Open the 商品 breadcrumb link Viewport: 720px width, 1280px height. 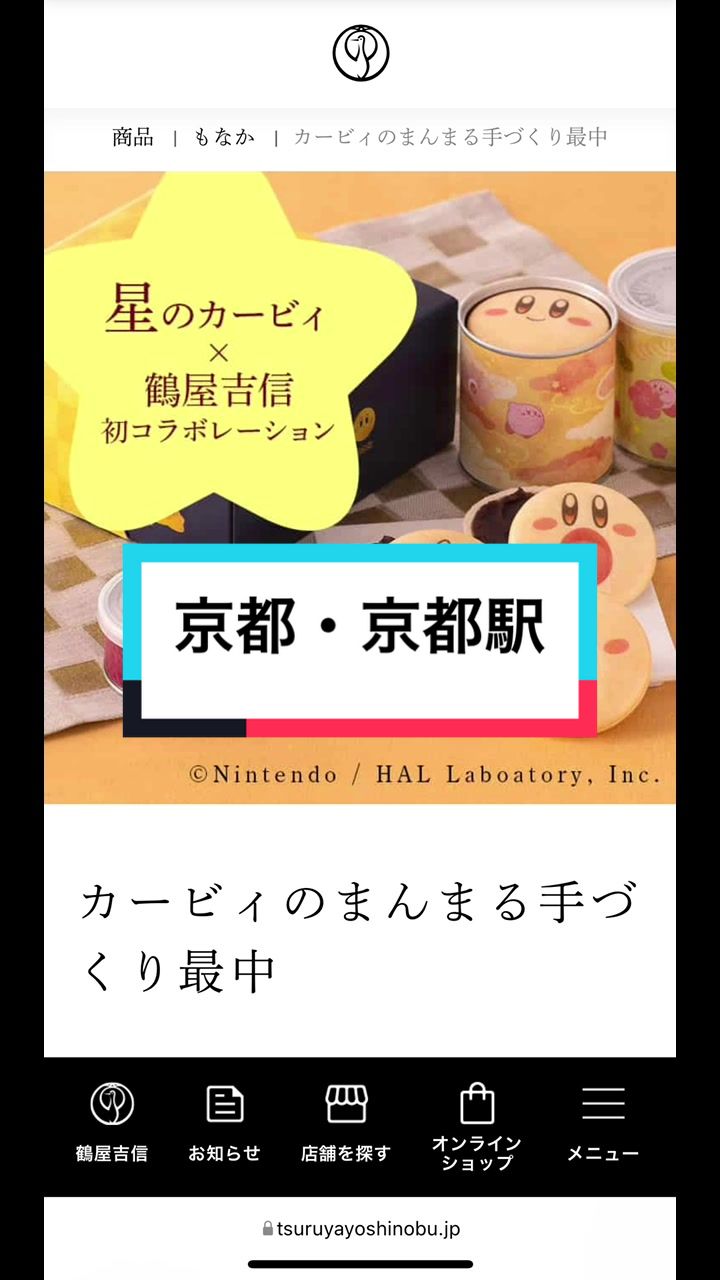[133, 138]
